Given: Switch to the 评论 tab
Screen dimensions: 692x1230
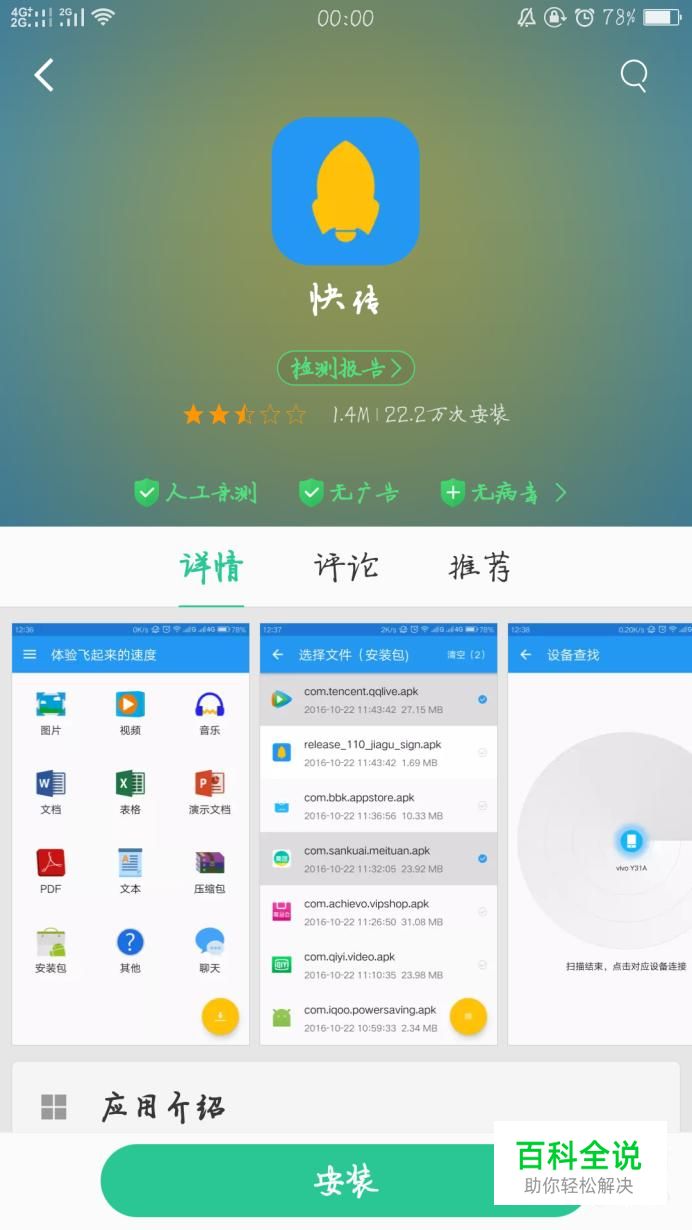Looking at the screenshot, I should (346, 567).
